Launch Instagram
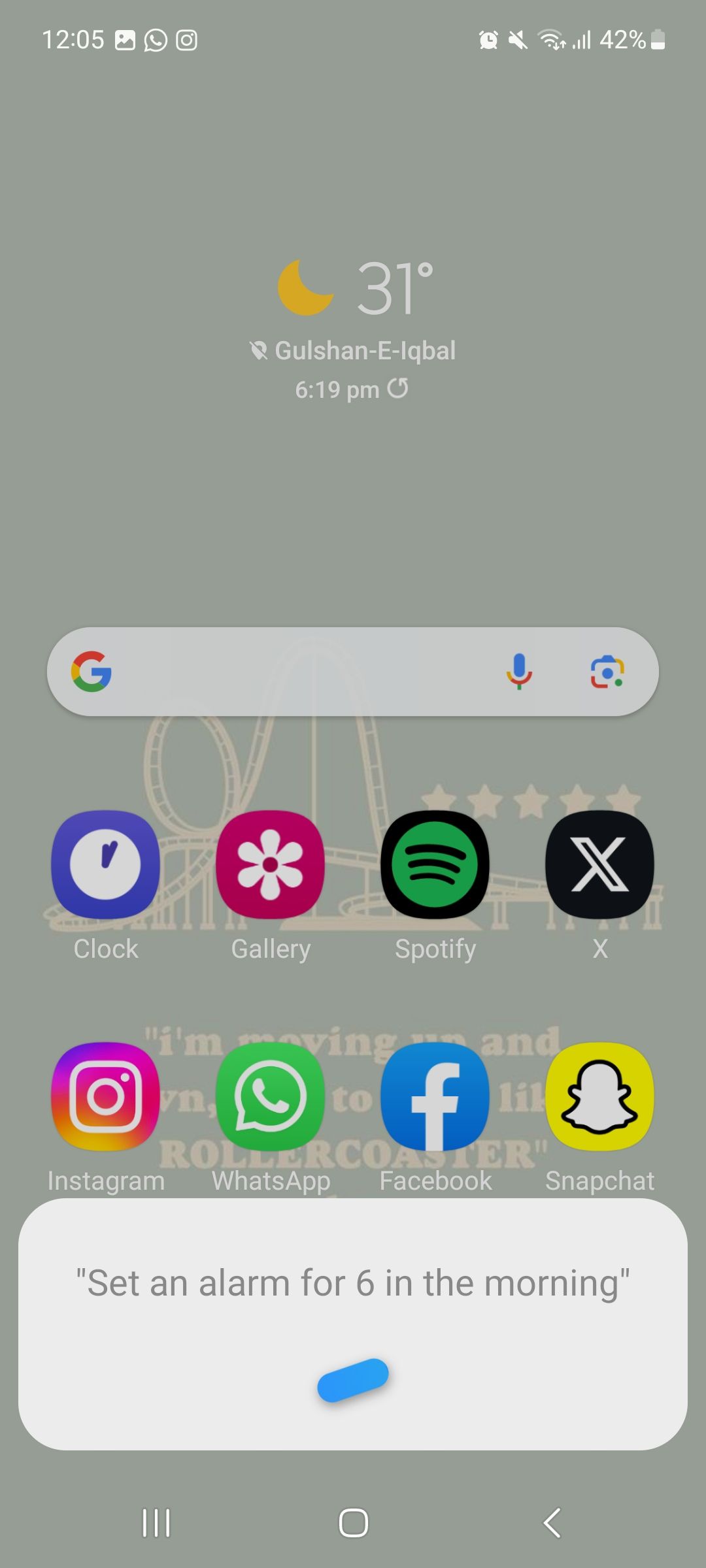706x1568 pixels. point(105,1096)
